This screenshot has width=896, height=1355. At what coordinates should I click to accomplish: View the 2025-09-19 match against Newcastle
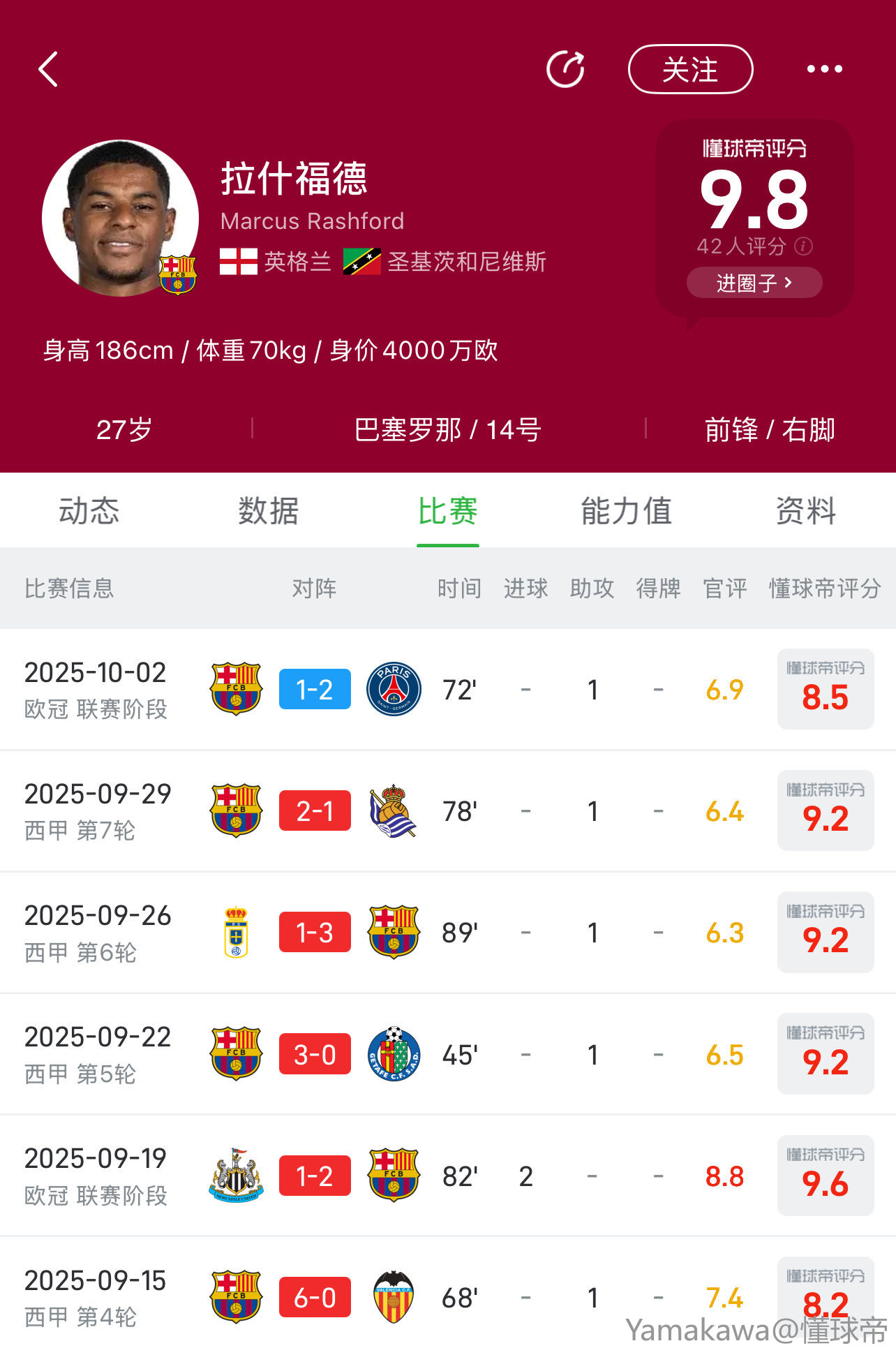click(315, 1176)
